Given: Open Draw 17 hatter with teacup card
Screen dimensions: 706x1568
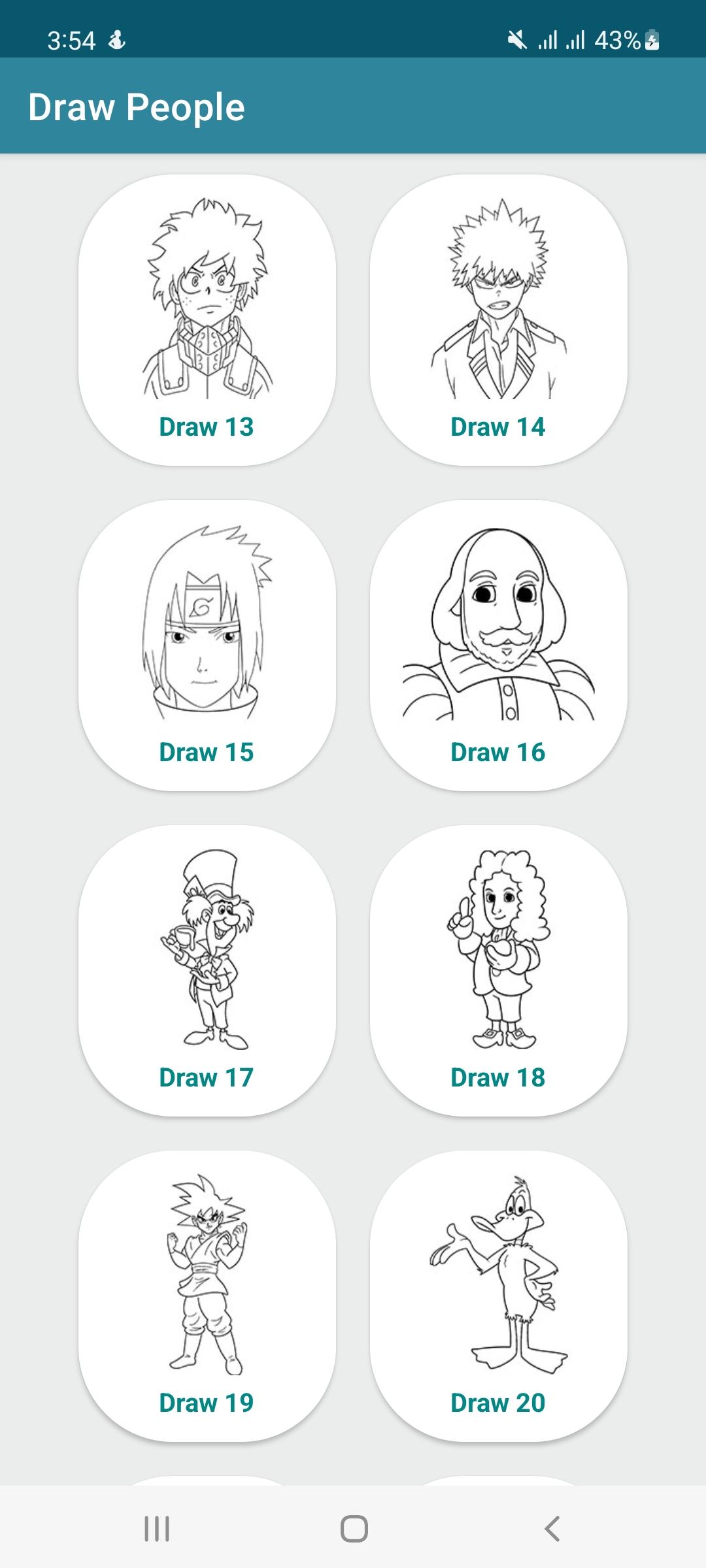Looking at the screenshot, I should pos(207,971).
